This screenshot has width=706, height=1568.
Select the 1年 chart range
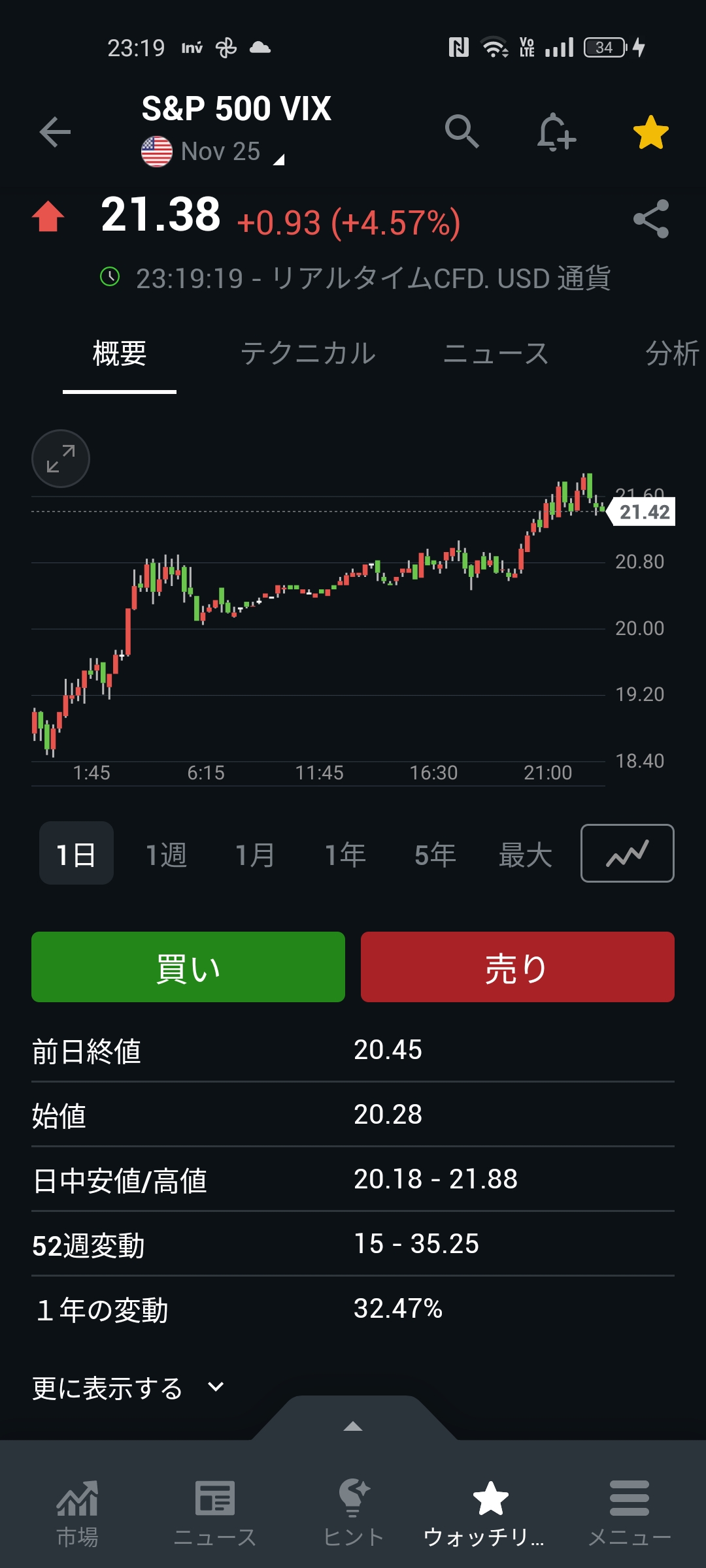[345, 854]
